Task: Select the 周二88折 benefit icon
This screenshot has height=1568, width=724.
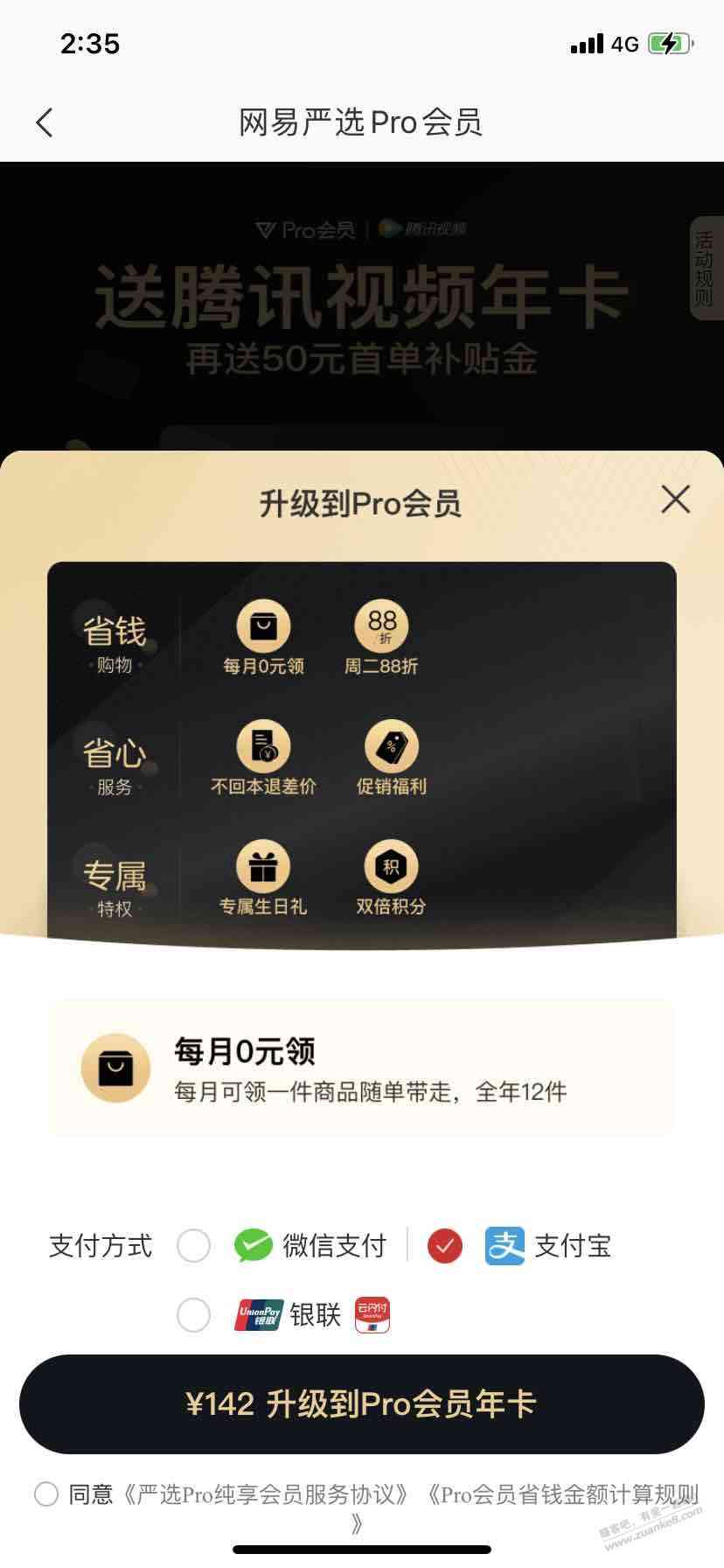Action: 381,626
